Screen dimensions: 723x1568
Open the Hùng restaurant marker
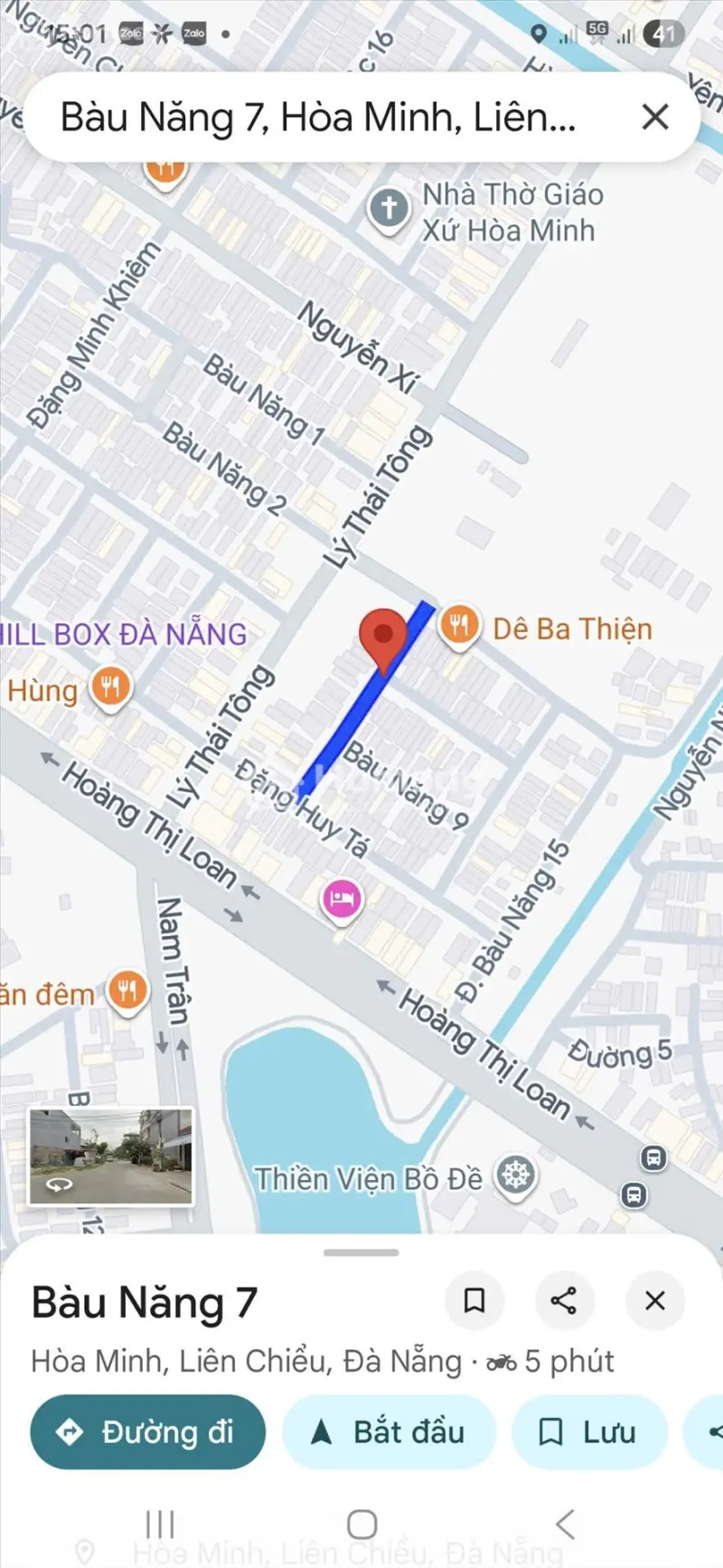click(x=111, y=688)
